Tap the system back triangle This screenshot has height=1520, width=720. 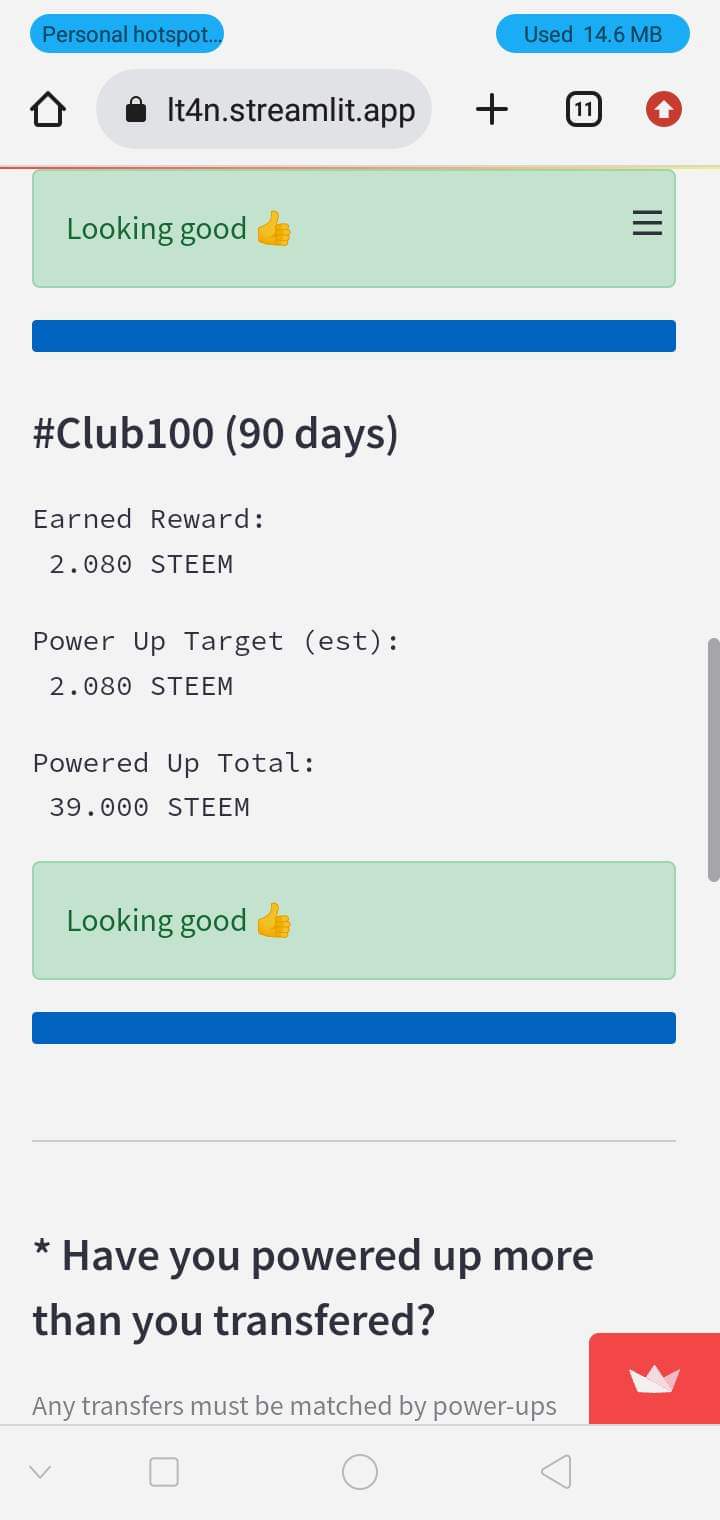tap(556, 1471)
